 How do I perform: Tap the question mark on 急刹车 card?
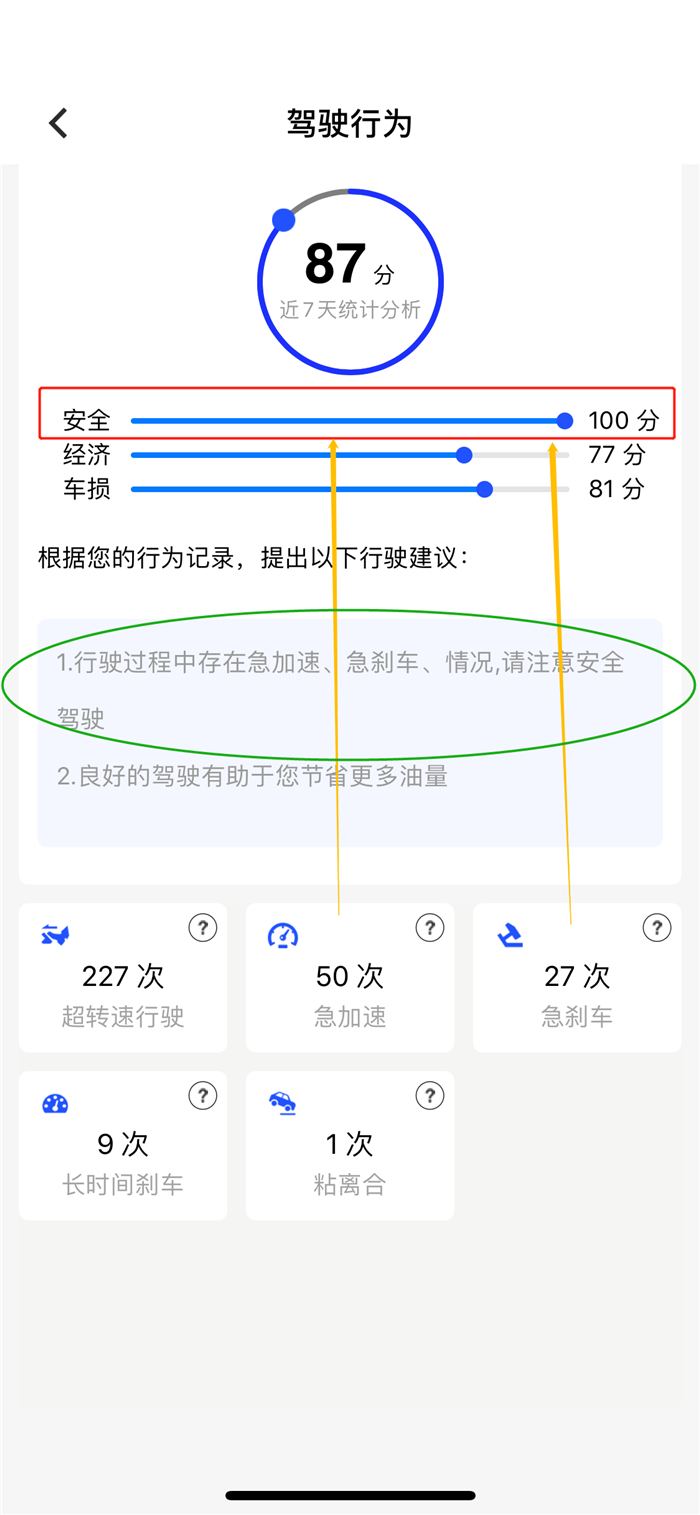(656, 928)
